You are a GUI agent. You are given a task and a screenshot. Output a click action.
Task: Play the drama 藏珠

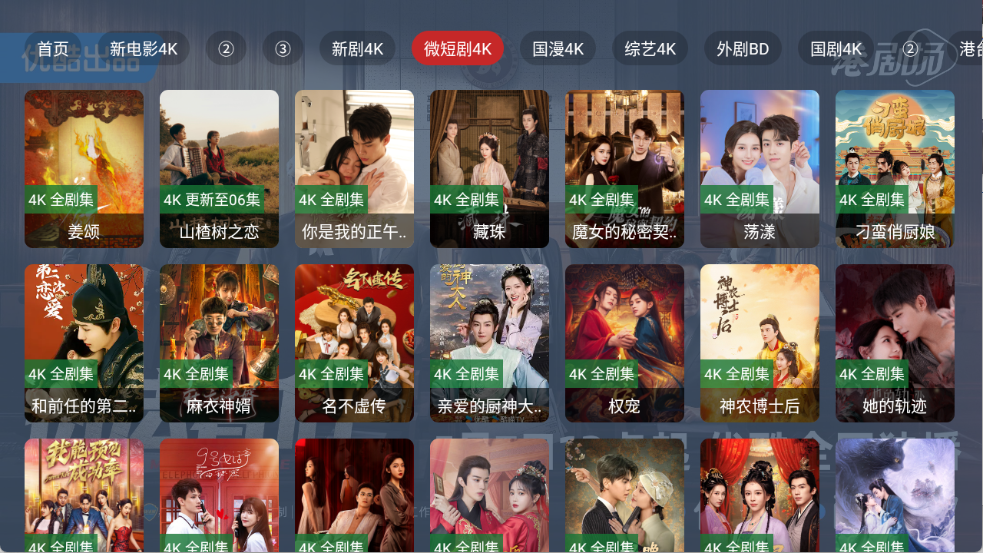coord(489,168)
